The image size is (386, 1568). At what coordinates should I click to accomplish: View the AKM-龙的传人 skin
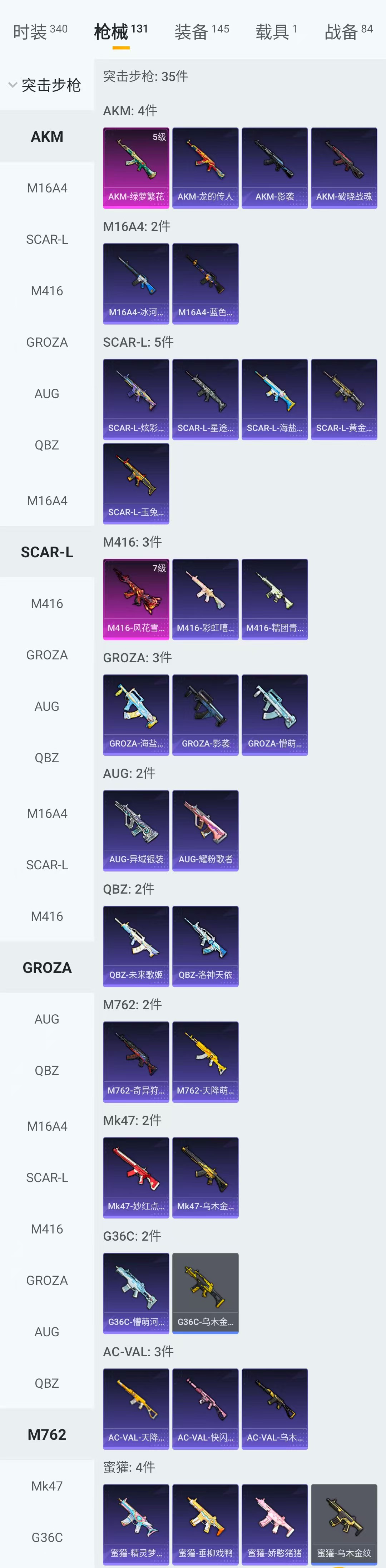point(206,167)
